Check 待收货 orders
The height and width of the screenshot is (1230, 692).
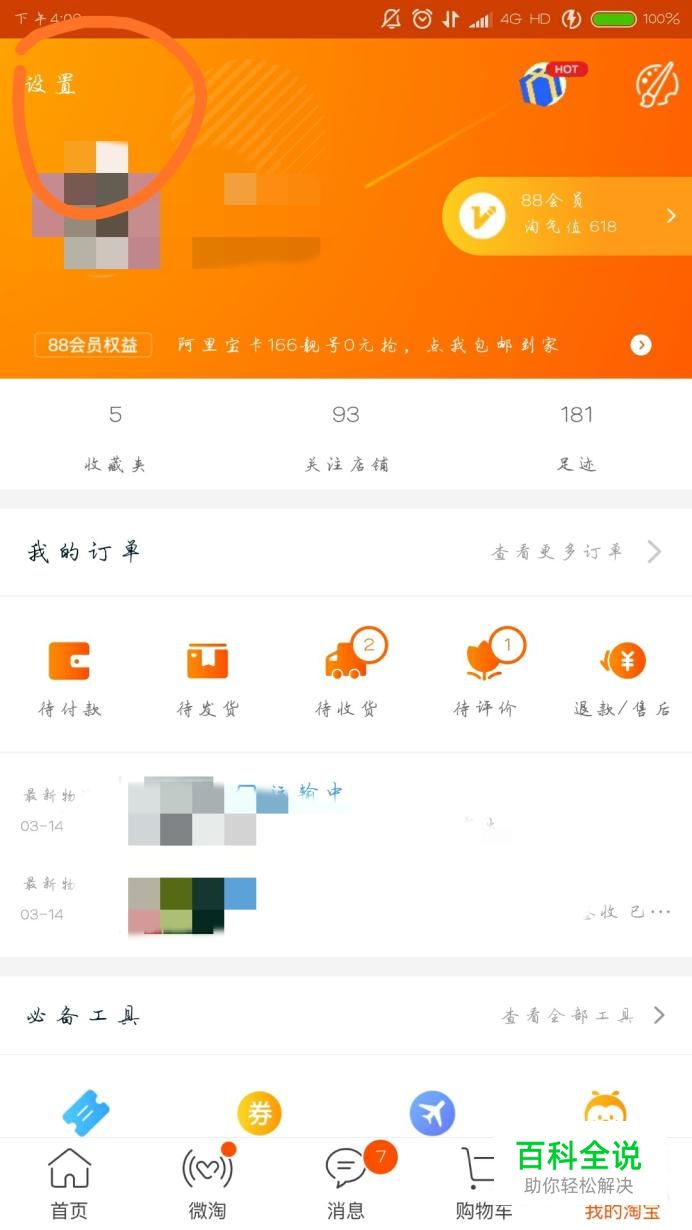click(346, 678)
